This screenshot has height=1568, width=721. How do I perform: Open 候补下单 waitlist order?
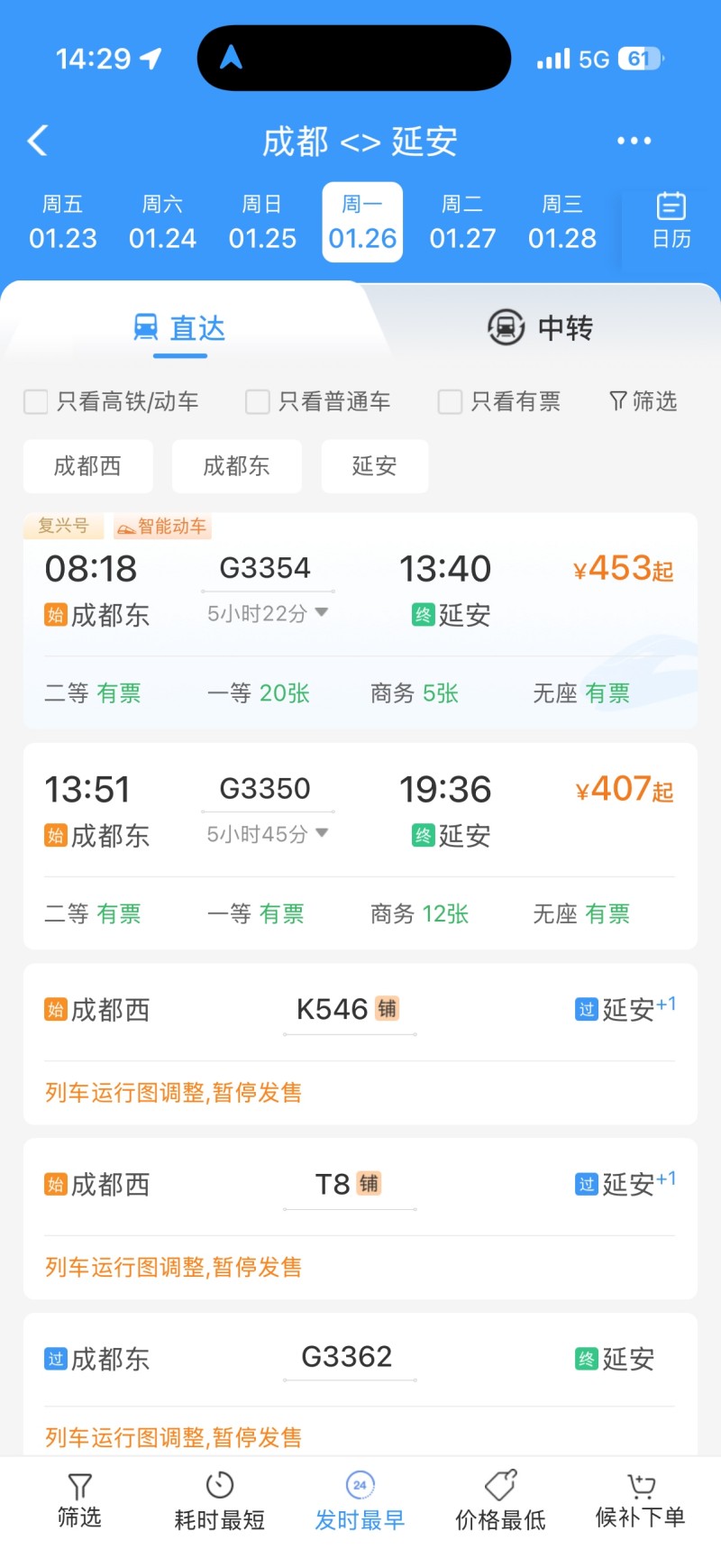pos(640,1501)
